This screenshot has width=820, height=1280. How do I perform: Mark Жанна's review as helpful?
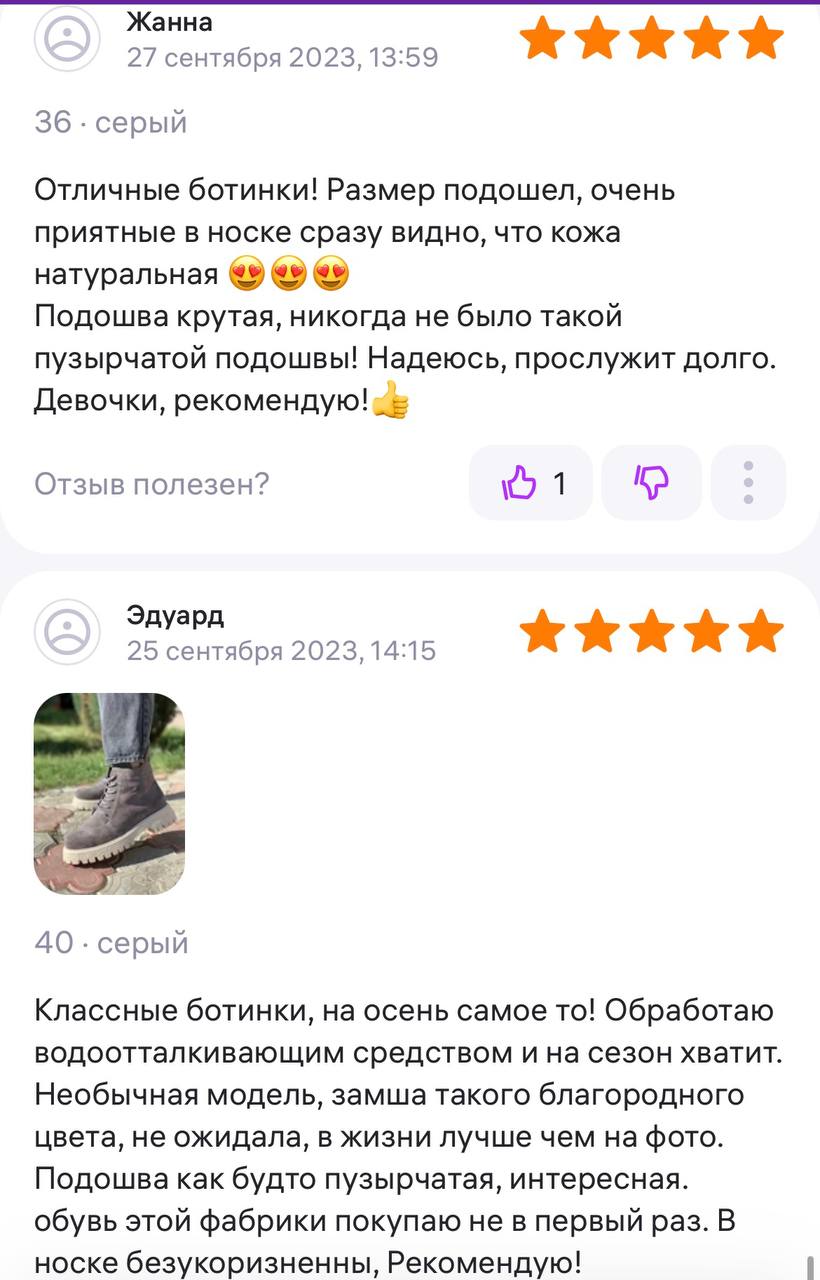tap(531, 483)
